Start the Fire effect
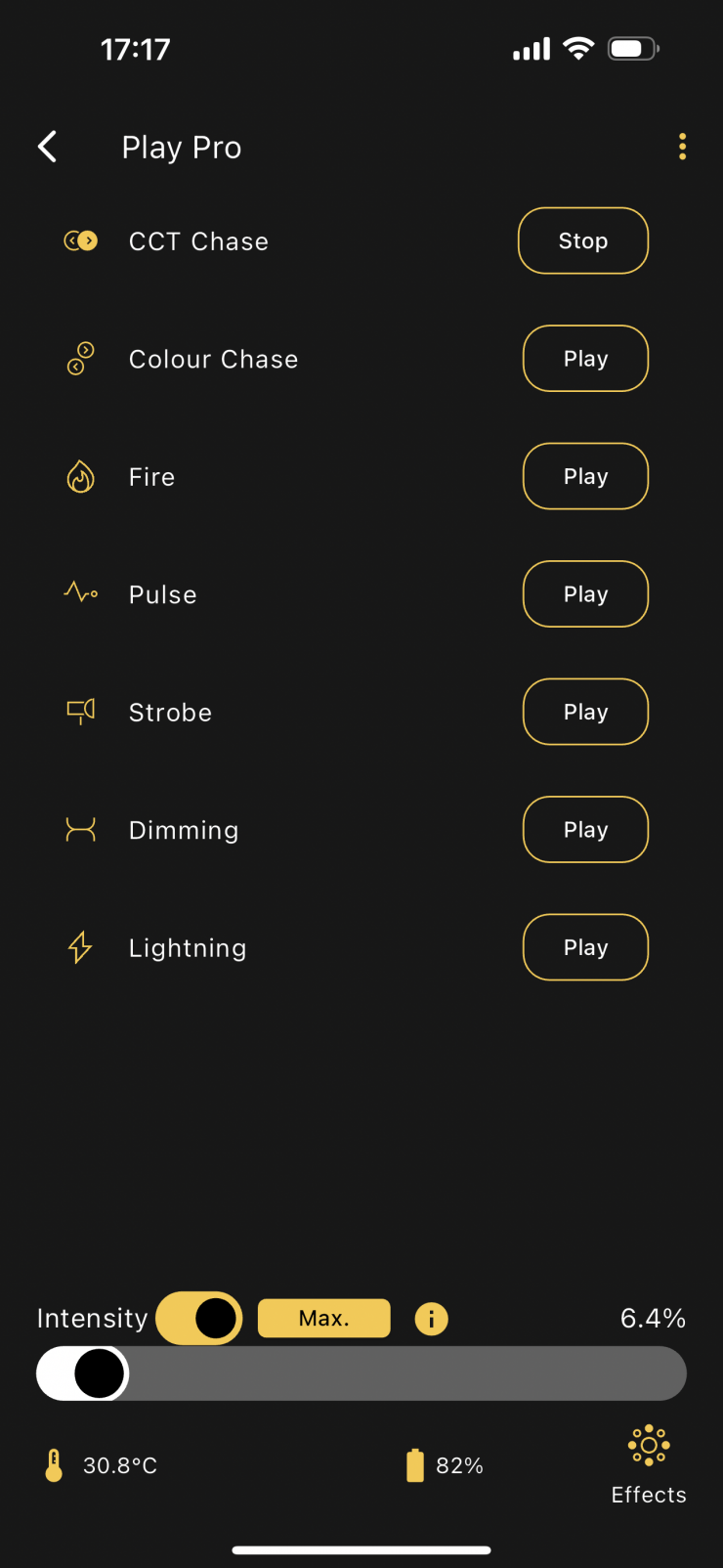723x1568 pixels. (x=585, y=476)
